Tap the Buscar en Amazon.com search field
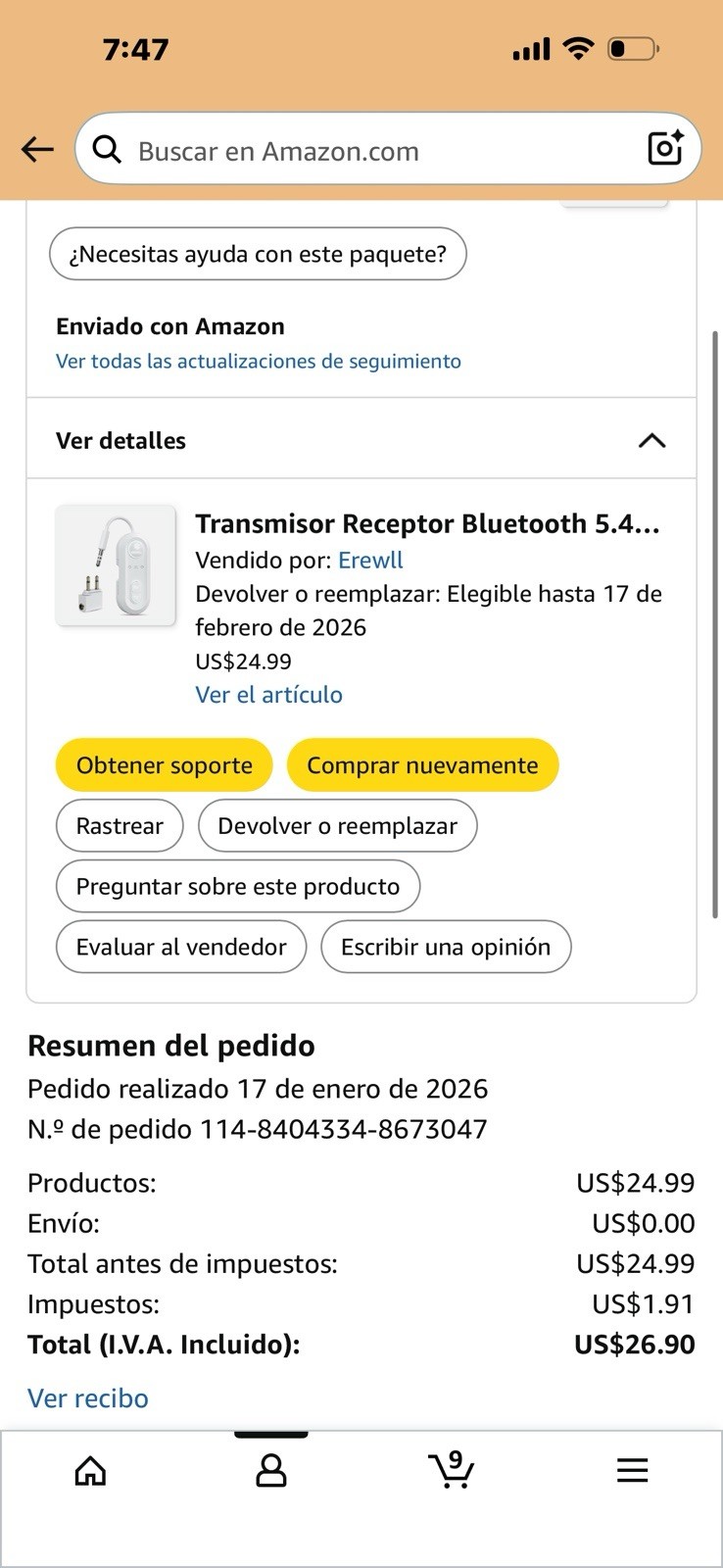 tap(372, 150)
